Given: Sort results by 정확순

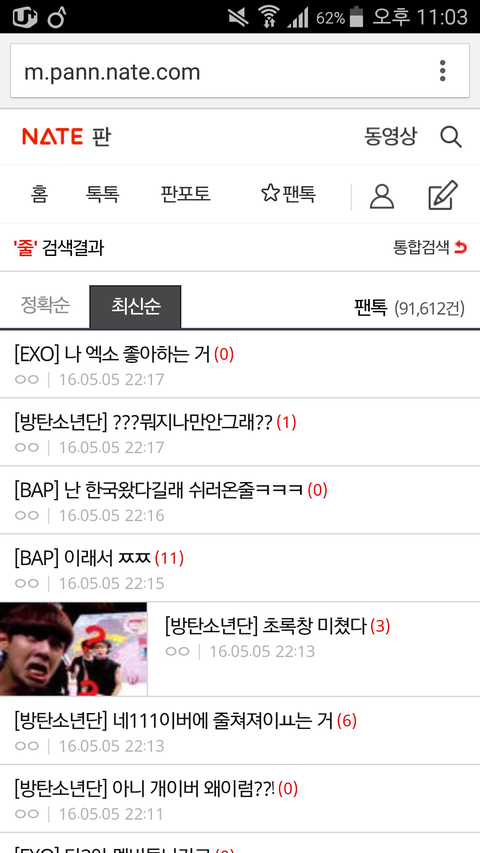Looking at the screenshot, I should click(x=45, y=306).
